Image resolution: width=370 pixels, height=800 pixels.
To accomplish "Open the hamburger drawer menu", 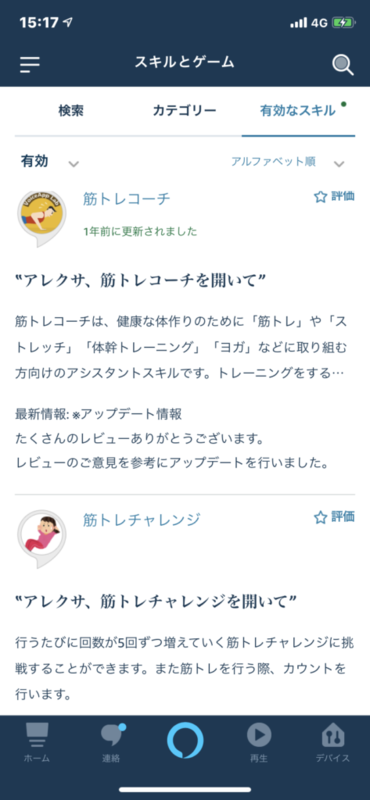I will coord(30,64).
